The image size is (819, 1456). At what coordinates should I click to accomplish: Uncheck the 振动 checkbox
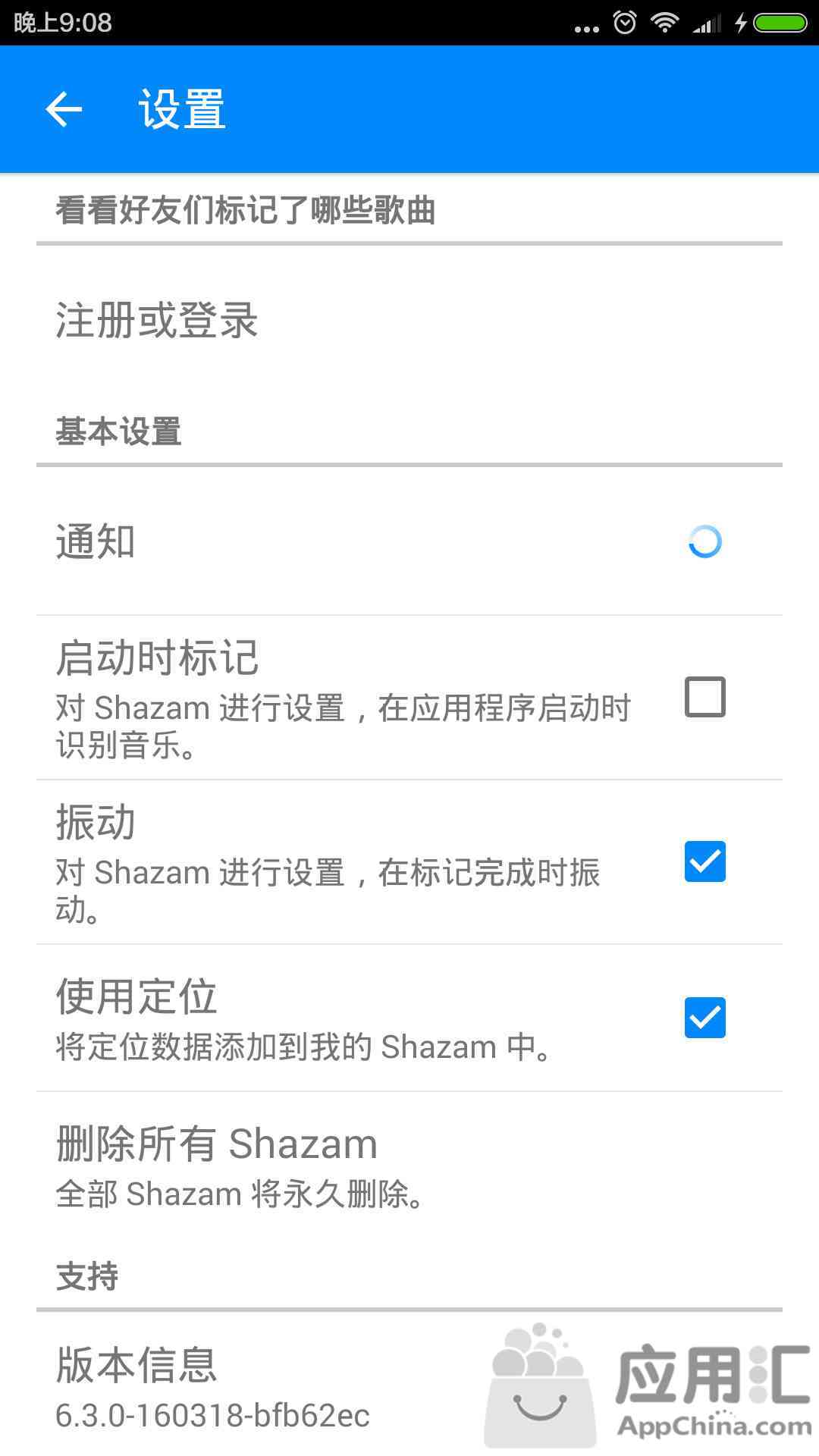704,861
